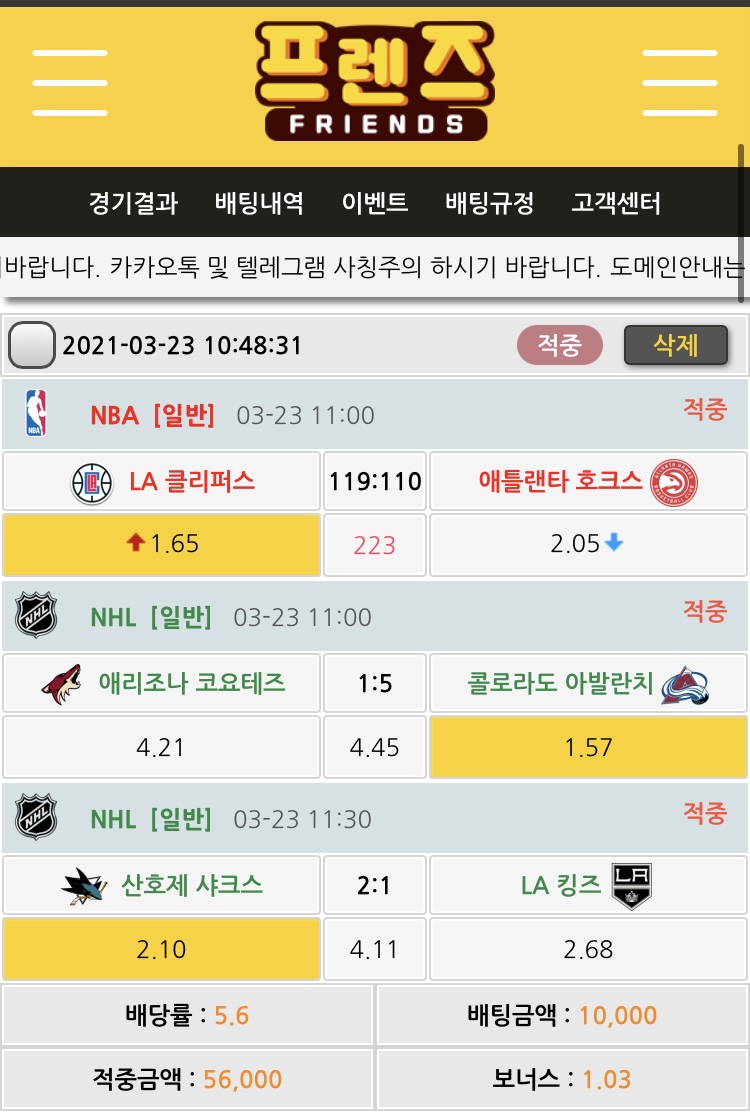Open the 이벤트 tab
The height and width of the screenshot is (1116, 750).
click(x=375, y=204)
